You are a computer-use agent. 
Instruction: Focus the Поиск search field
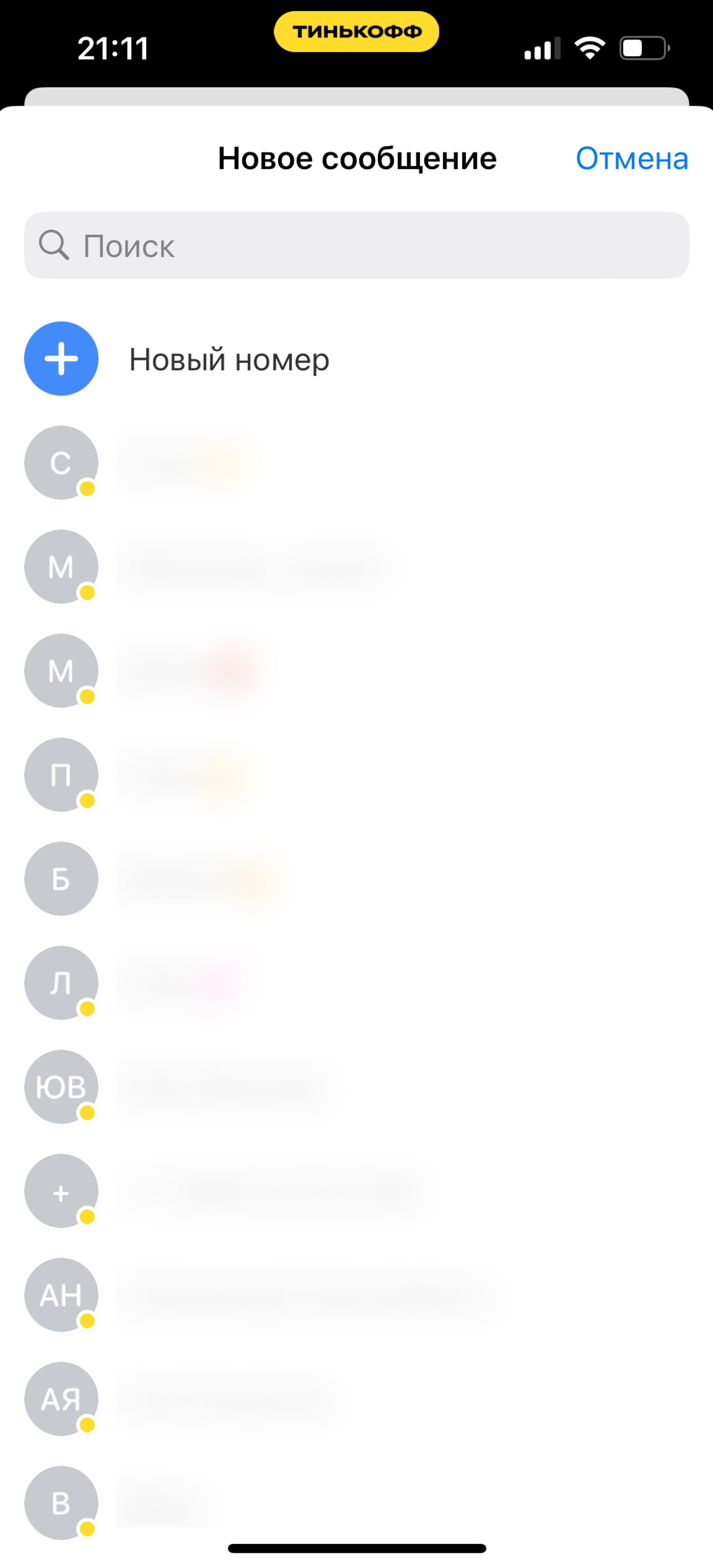click(356, 245)
